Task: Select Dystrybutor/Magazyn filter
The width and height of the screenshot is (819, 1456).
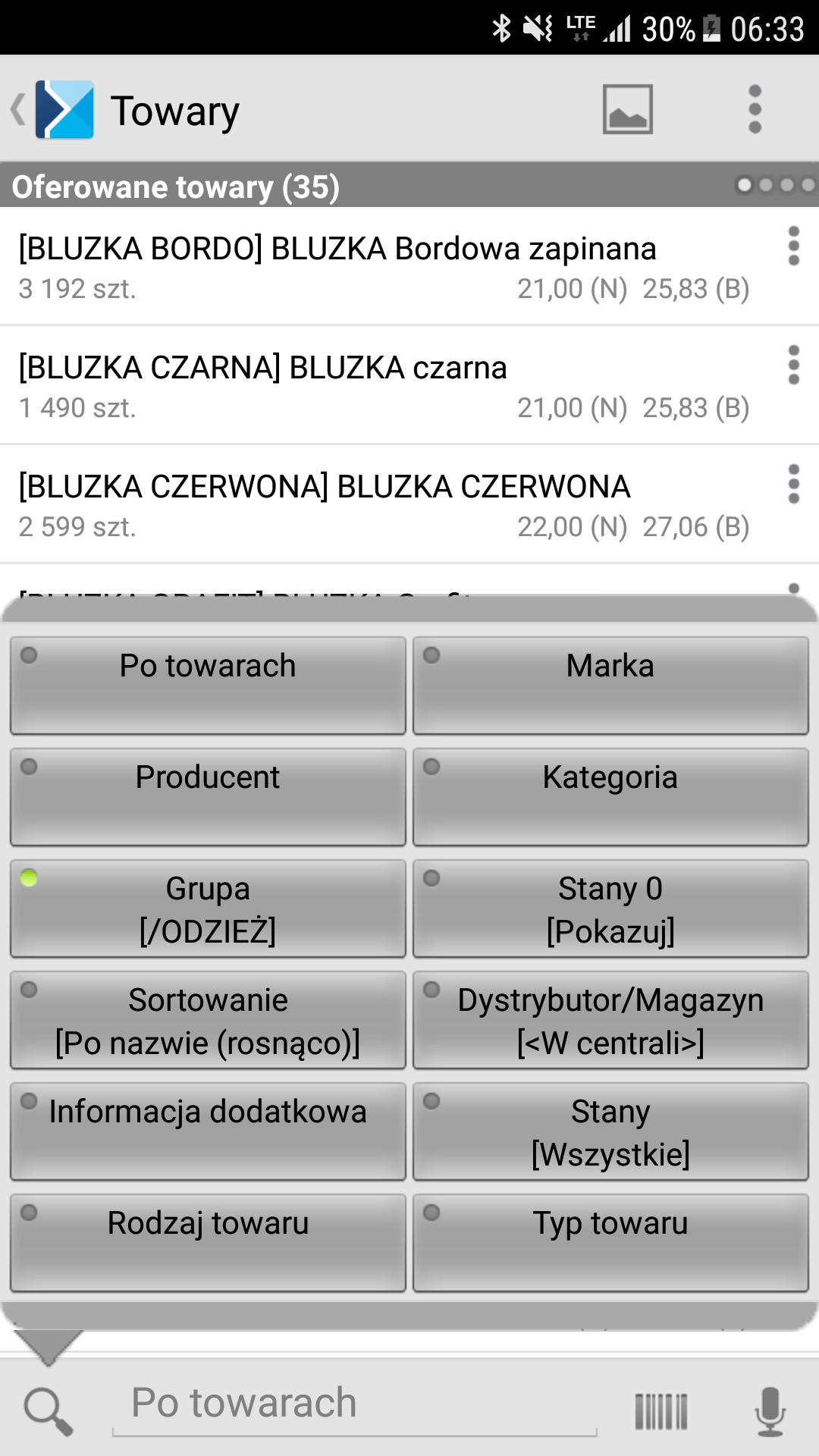Action: pos(610,1020)
